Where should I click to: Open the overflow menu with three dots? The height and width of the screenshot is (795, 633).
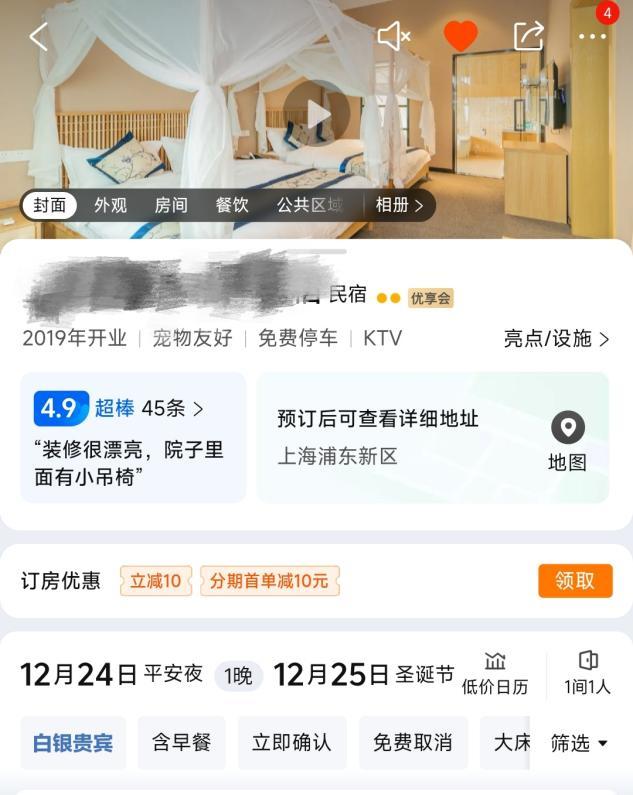coord(592,37)
